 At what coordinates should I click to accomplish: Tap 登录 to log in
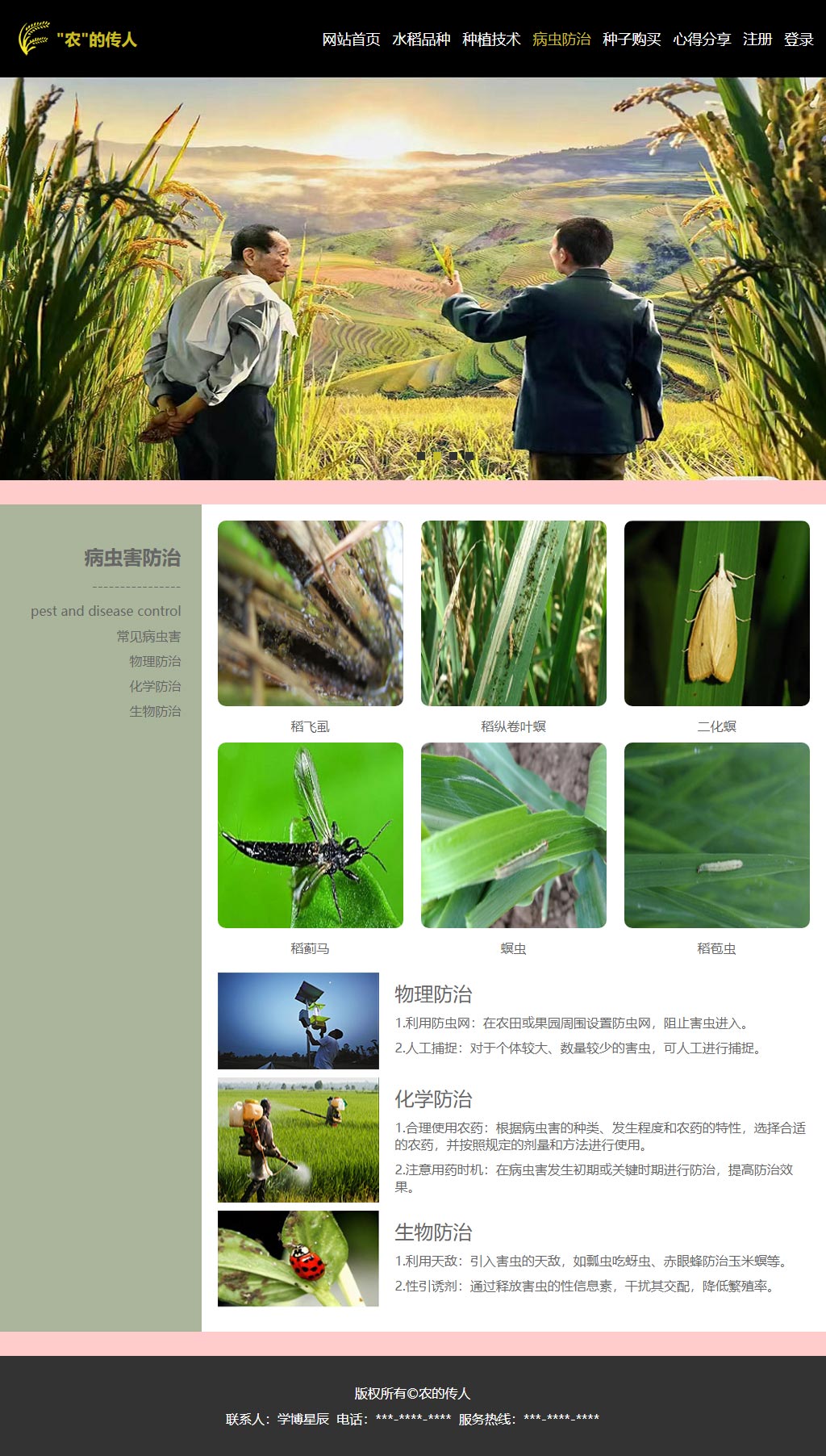point(799,40)
